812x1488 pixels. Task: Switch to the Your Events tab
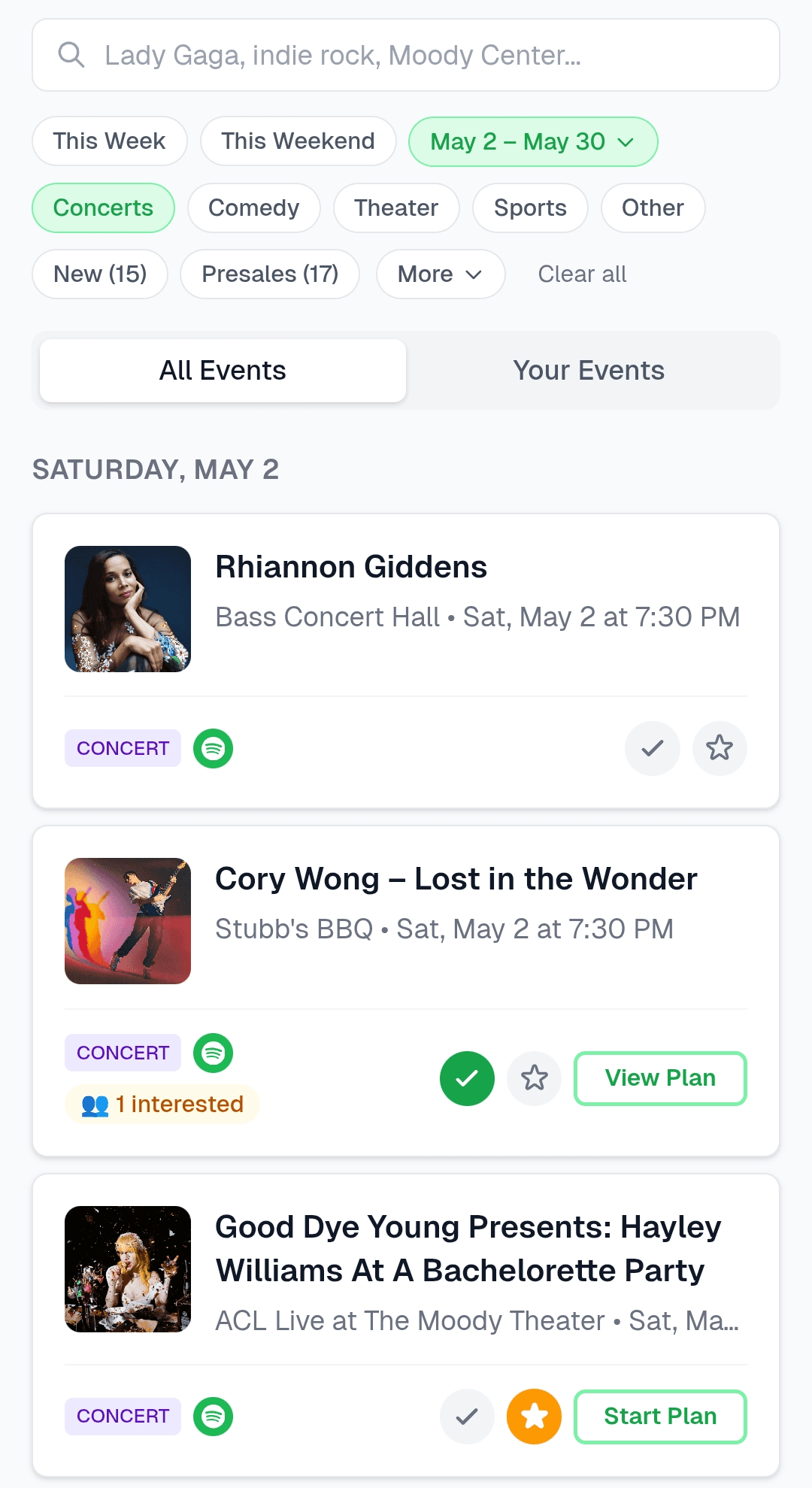click(x=588, y=370)
